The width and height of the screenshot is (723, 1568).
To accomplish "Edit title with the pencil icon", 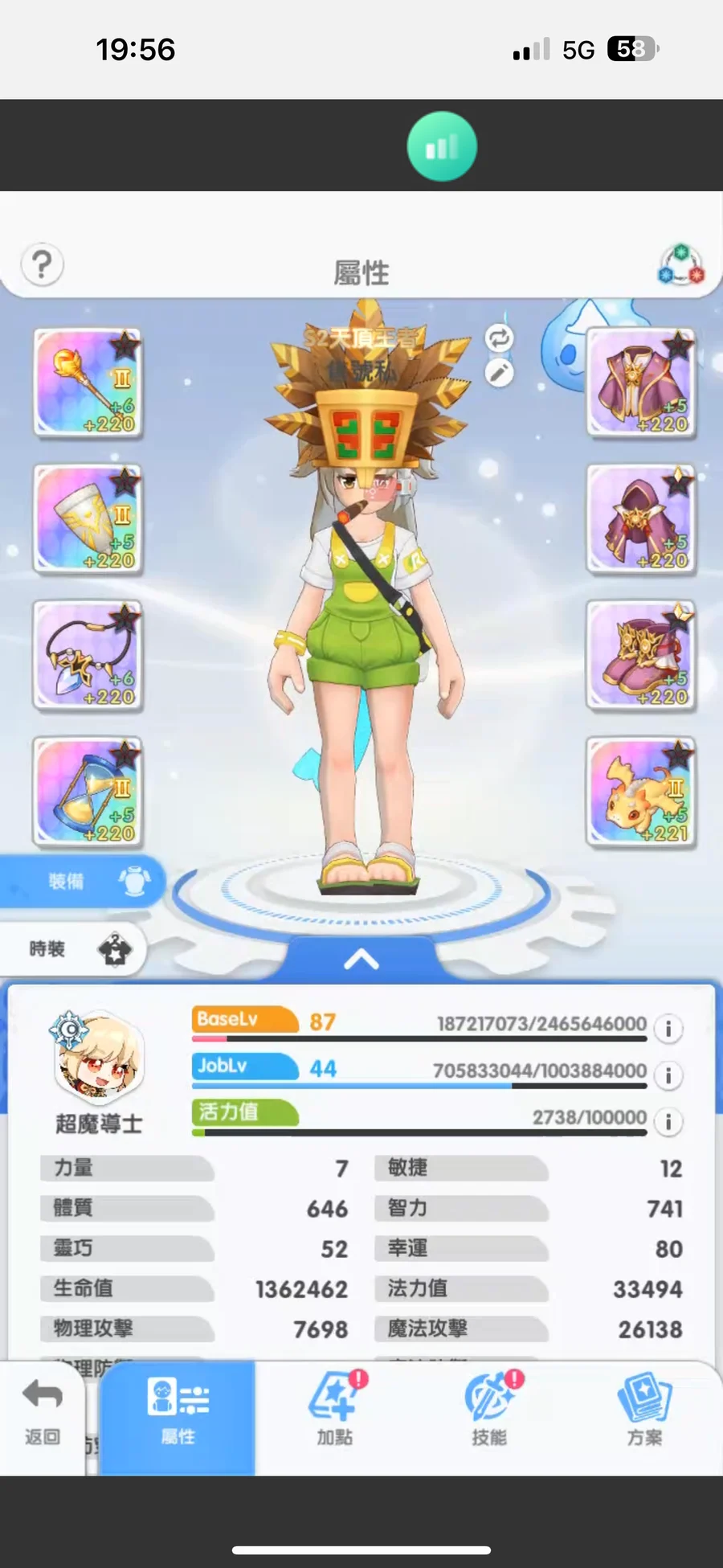I will coord(499,373).
